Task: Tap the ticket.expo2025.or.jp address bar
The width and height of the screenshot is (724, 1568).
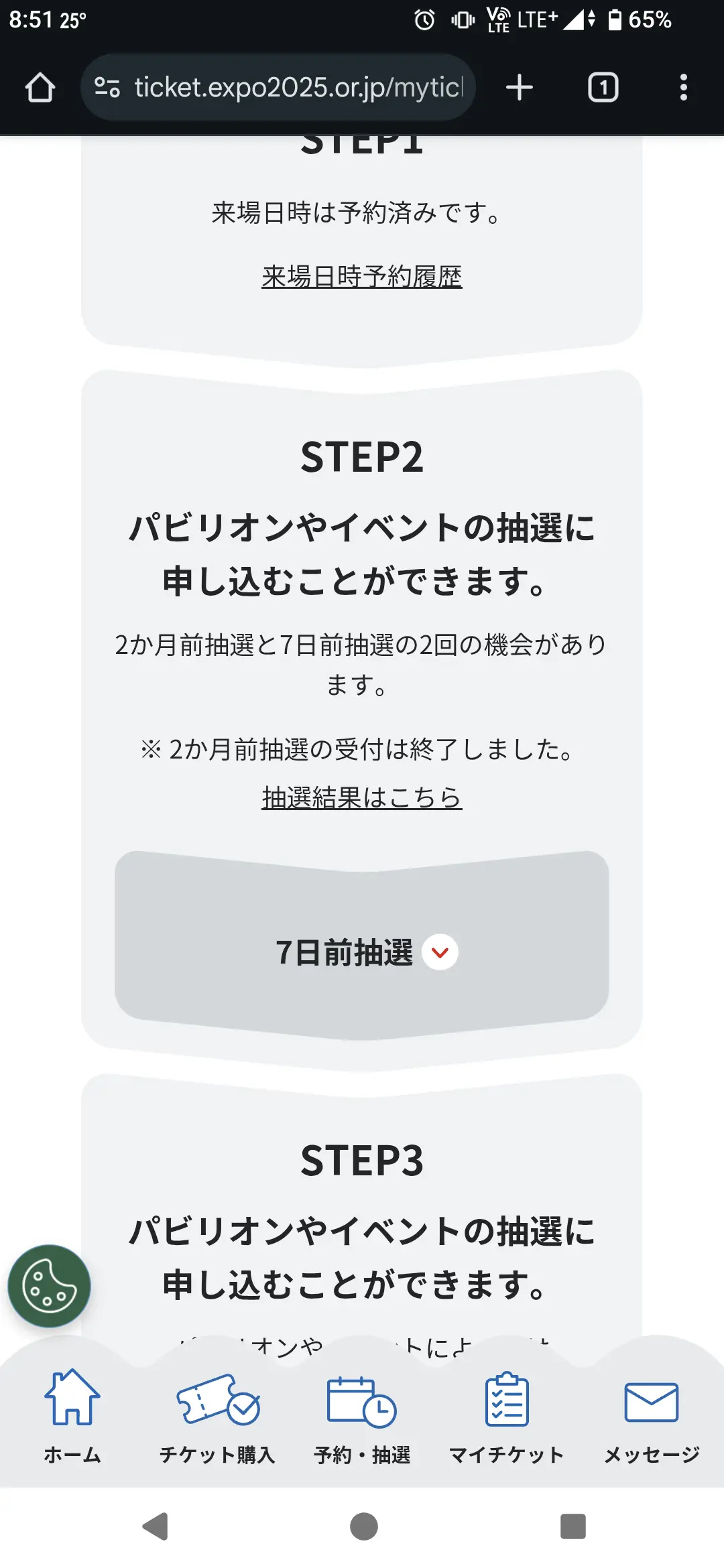Action: tap(278, 87)
